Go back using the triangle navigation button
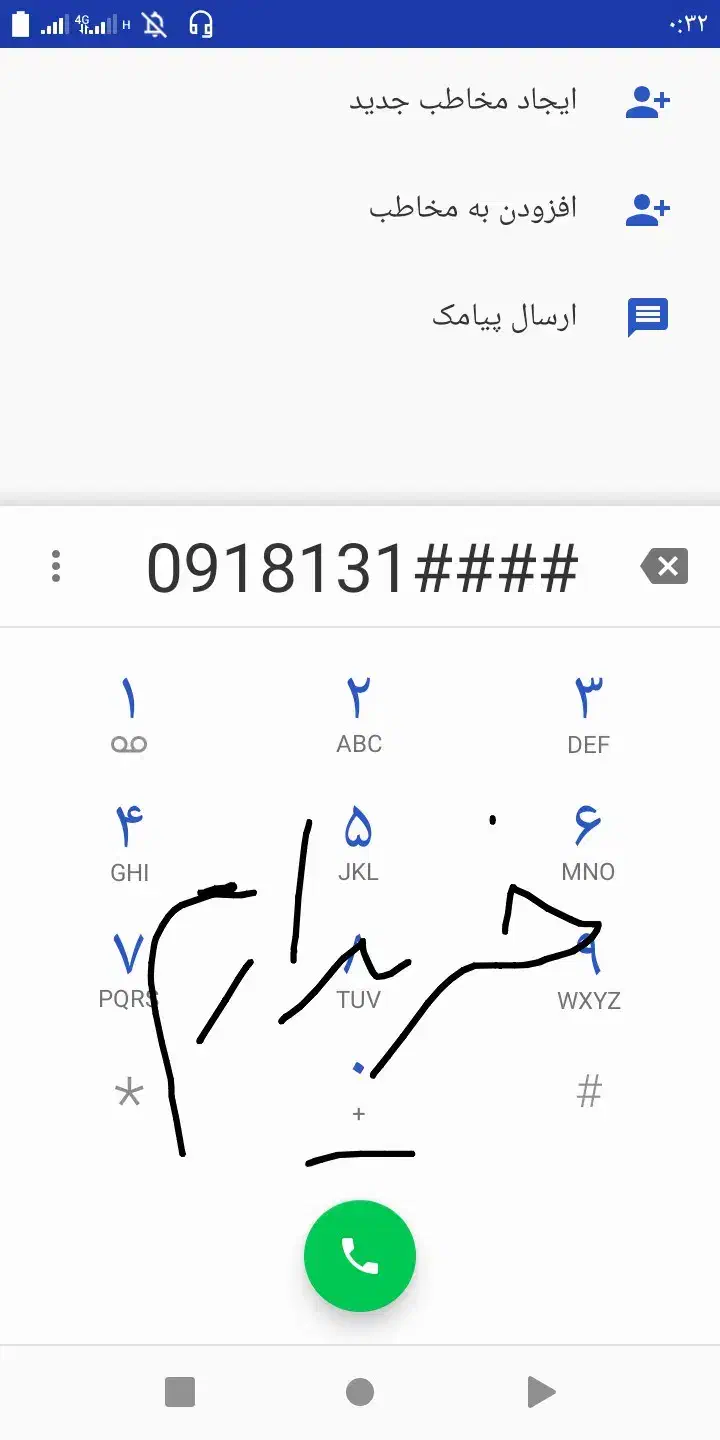 tap(540, 1392)
